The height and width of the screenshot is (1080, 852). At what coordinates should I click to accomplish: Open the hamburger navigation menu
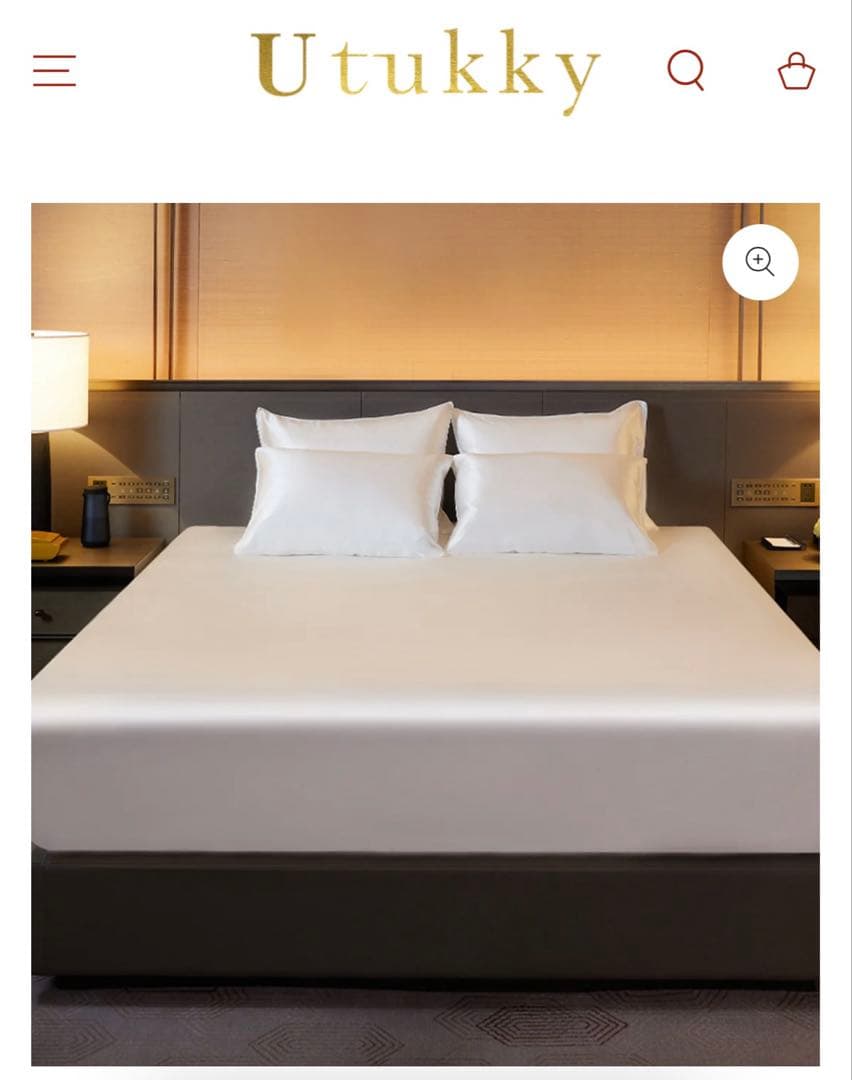(54, 71)
